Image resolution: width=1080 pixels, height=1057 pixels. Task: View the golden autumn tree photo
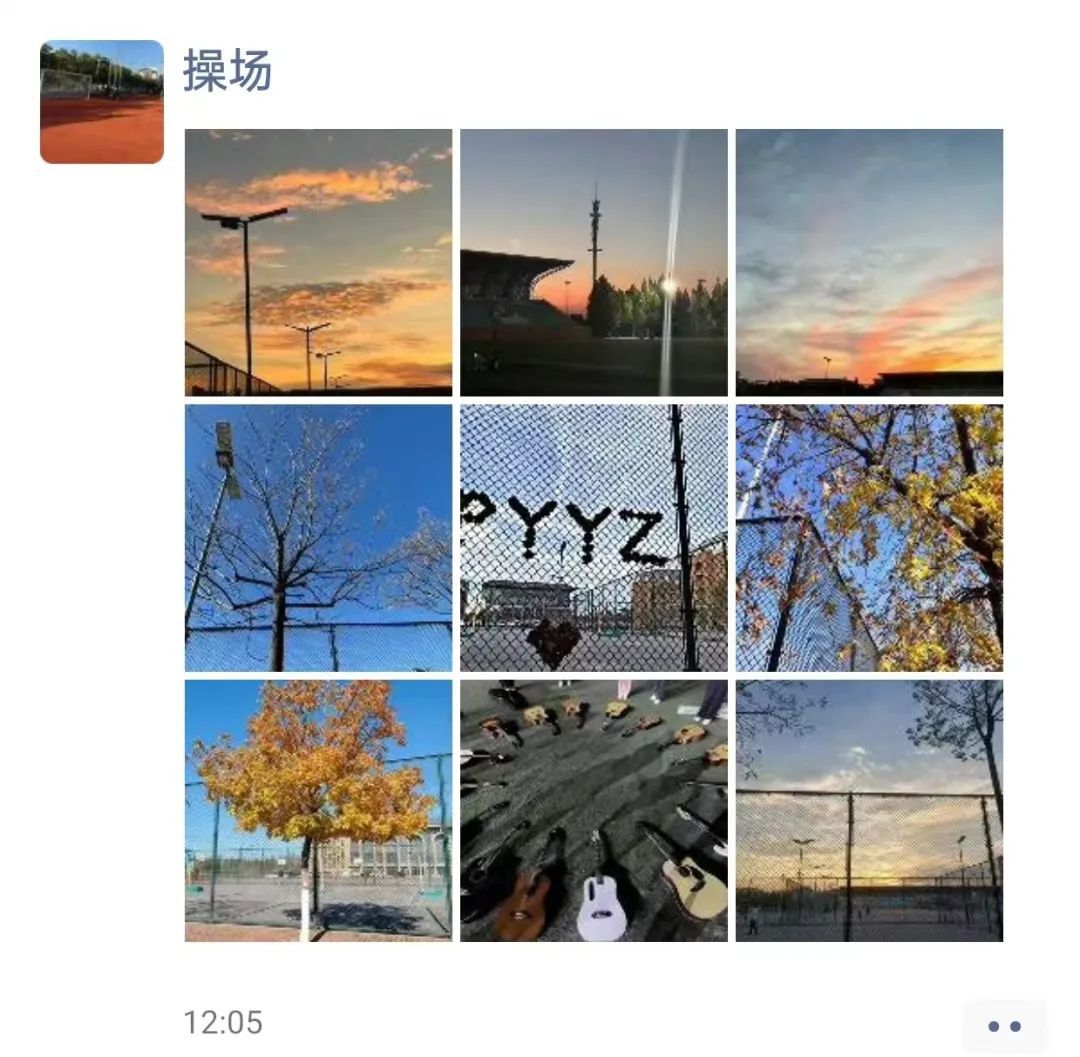click(x=318, y=811)
